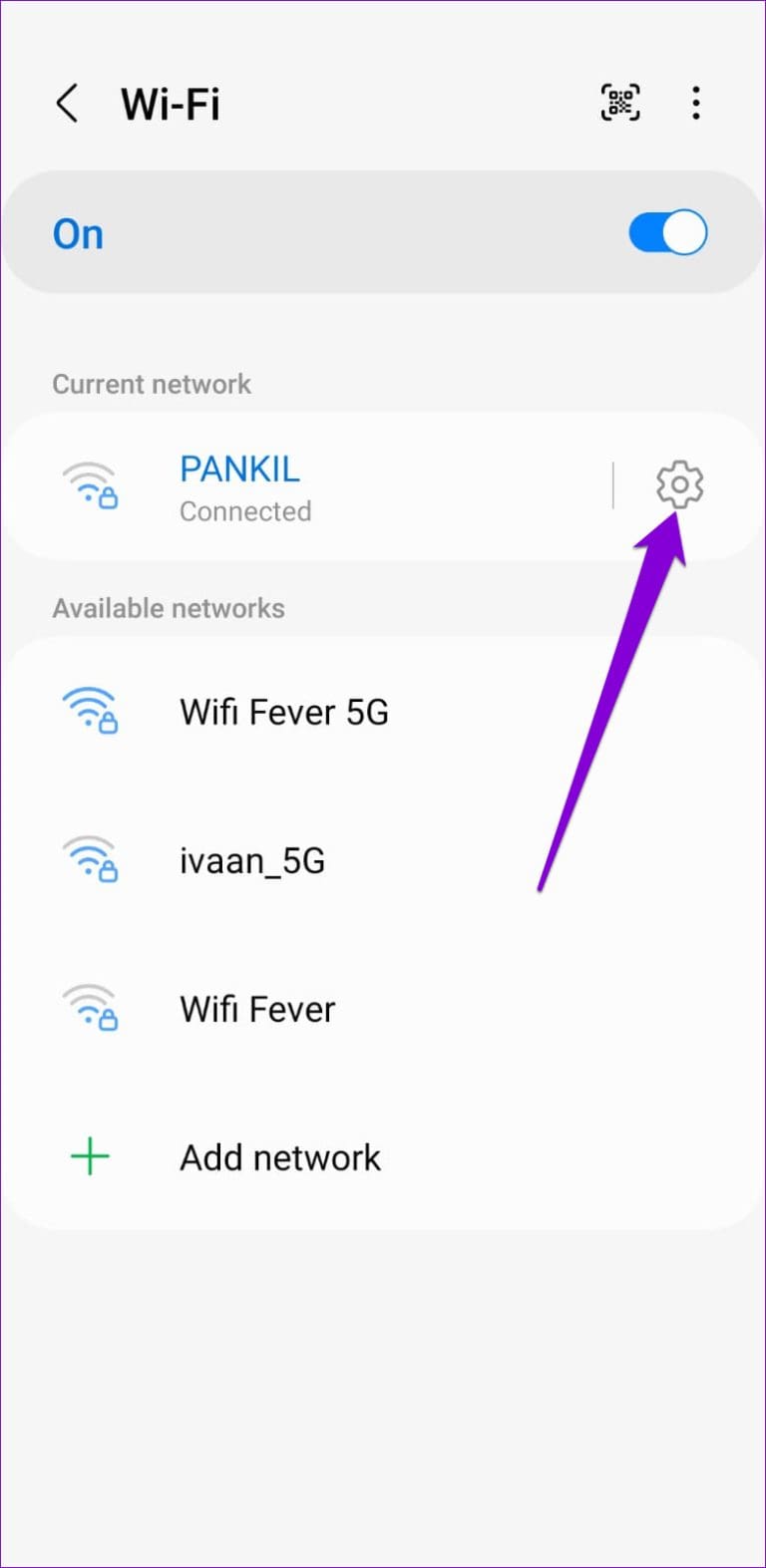Select the weak signal icon beside Wifi Fever

[x=91, y=1007]
